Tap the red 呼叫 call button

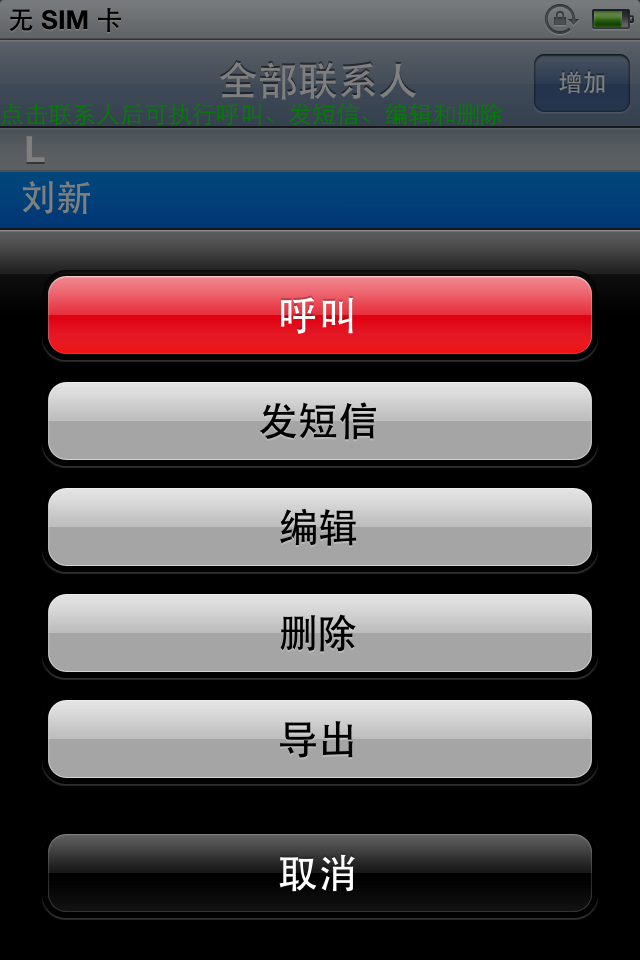tap(320, 315)
